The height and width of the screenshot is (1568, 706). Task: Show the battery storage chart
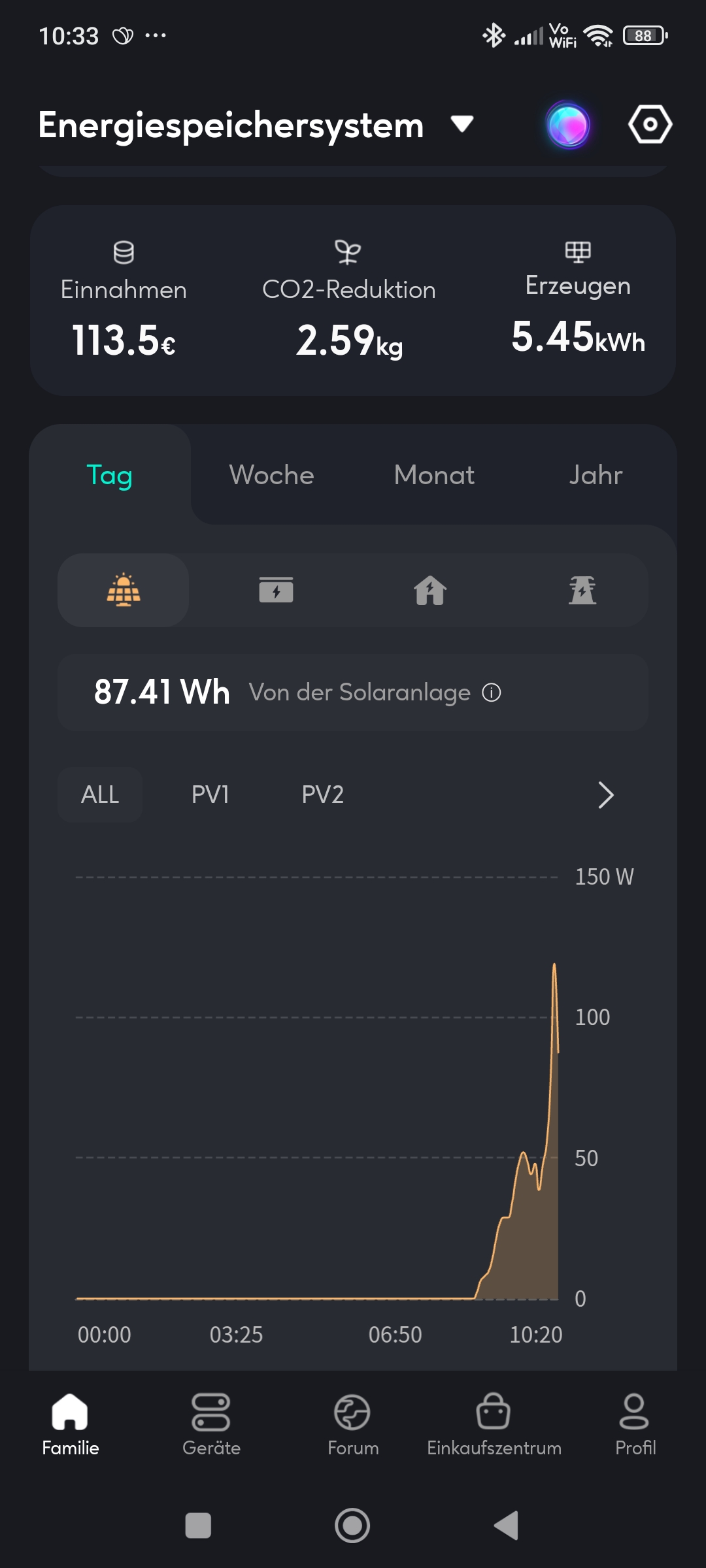[x=276, y=591]
